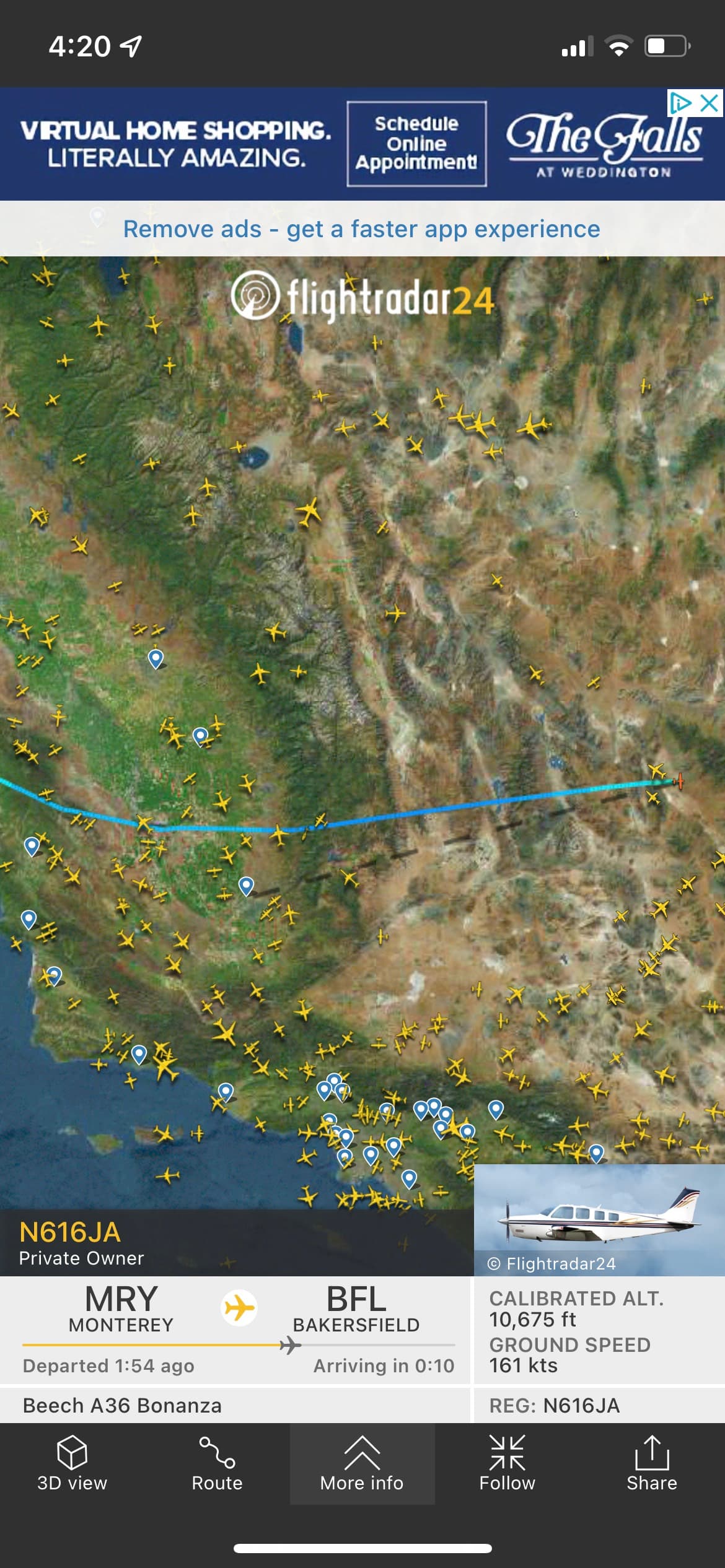725x1568 pixels.
Task: Open Schedule Online Appointment ad
Action: [x=416, y=144]
